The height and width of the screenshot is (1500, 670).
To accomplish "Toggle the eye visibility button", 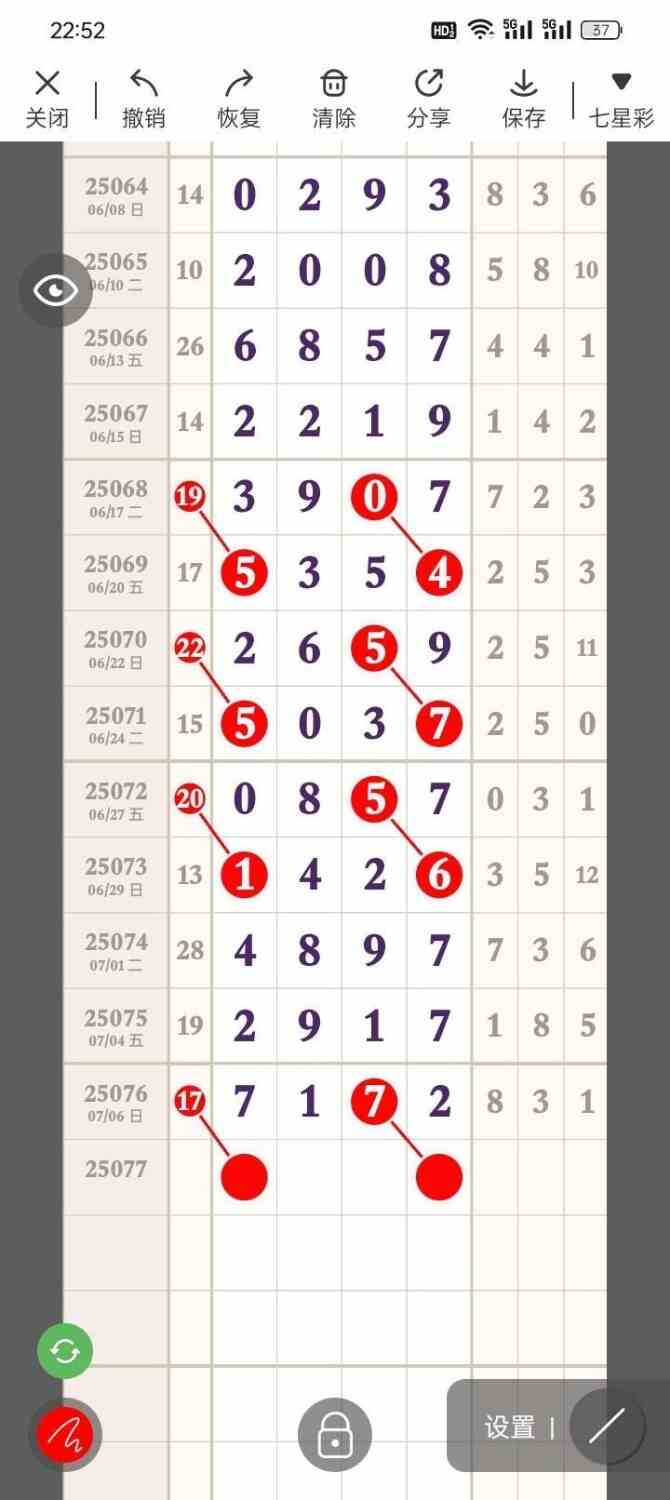I will click(x=56, y=291).
